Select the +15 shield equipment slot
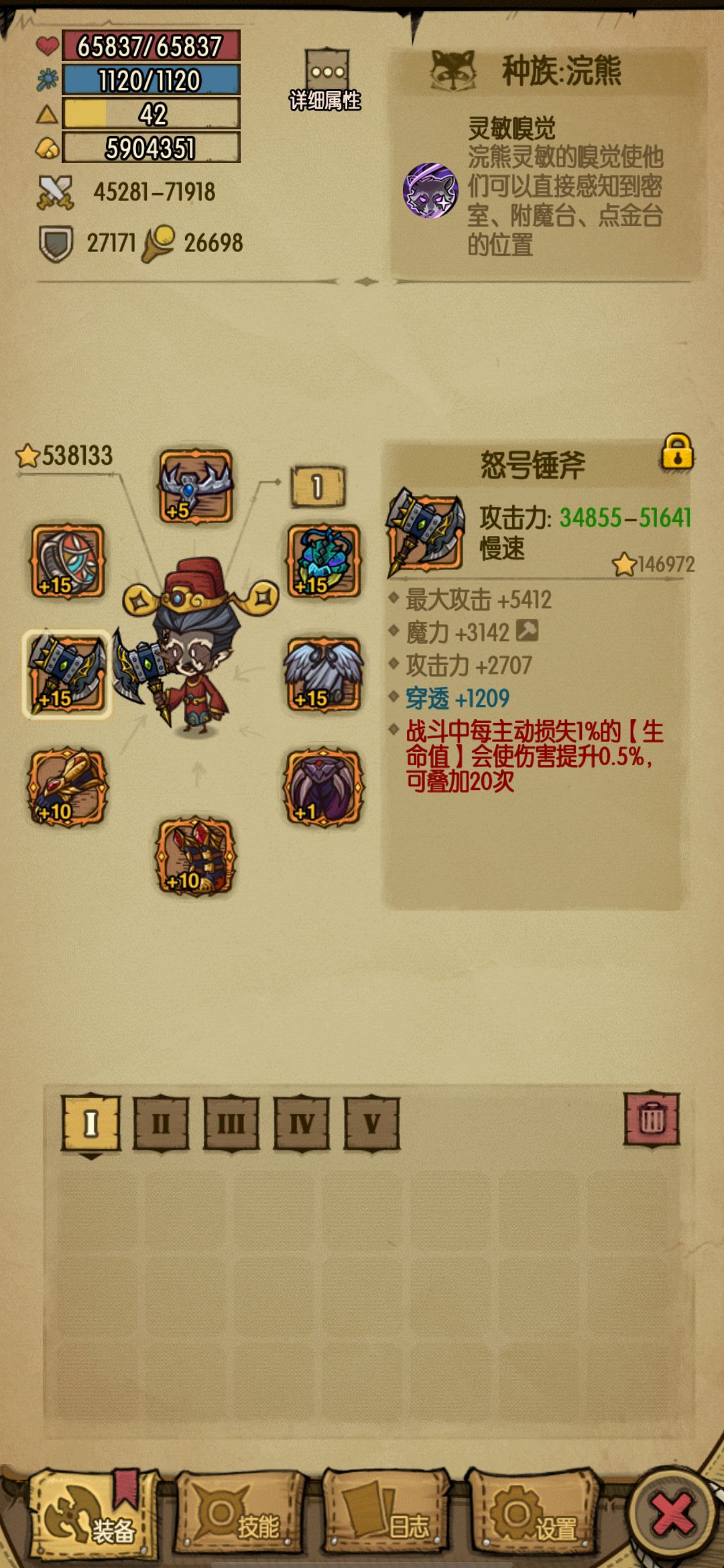 tap(68, 562)
